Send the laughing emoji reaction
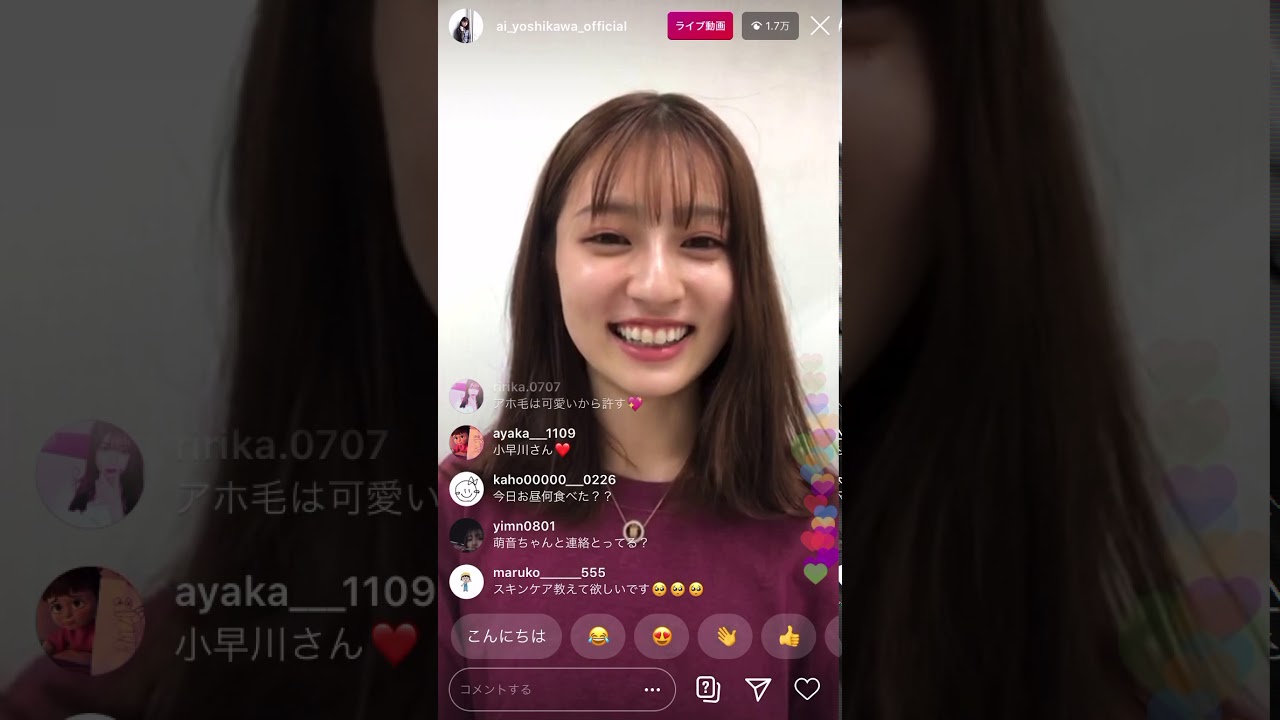The width and height of the screenshot is (1280, 720). [598, 636]
